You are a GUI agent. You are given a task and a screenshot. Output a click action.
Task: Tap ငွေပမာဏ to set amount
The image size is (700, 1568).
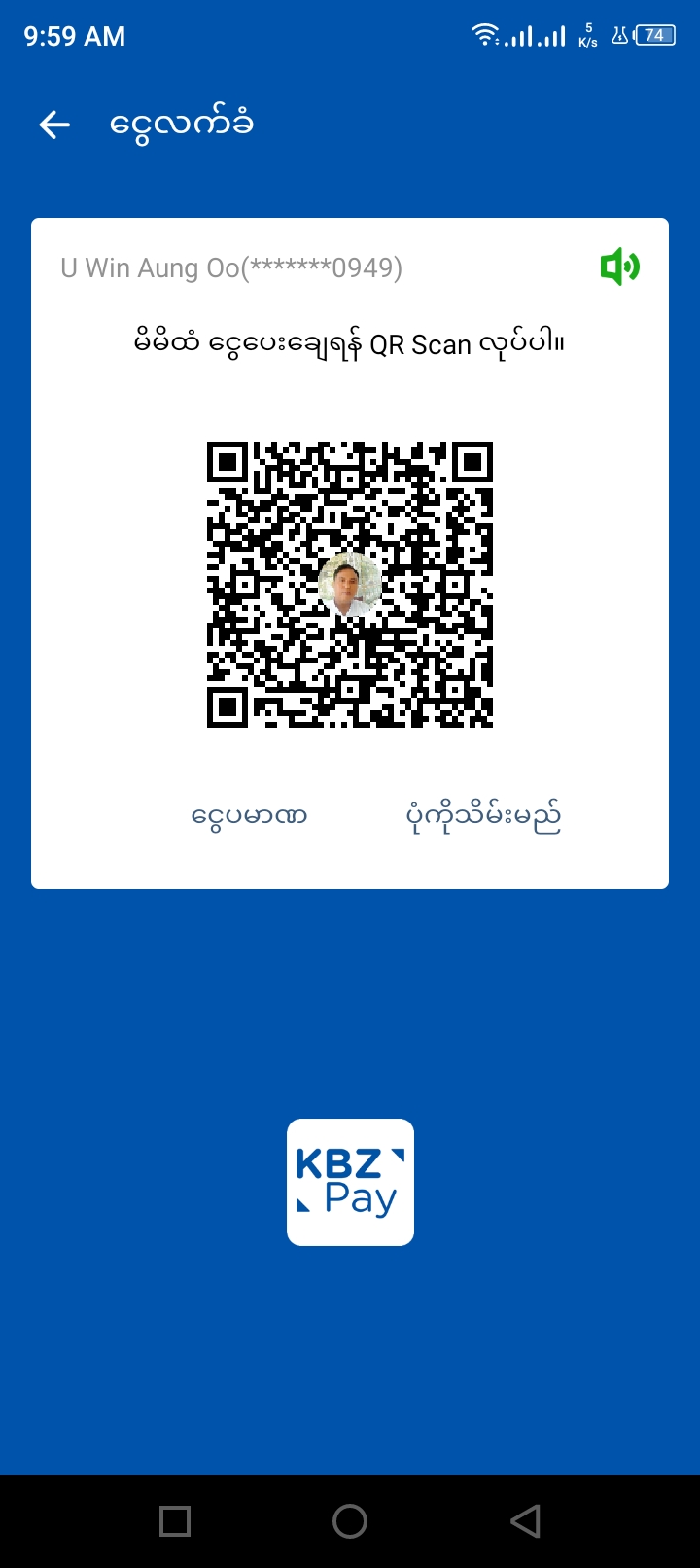point(250,815)
